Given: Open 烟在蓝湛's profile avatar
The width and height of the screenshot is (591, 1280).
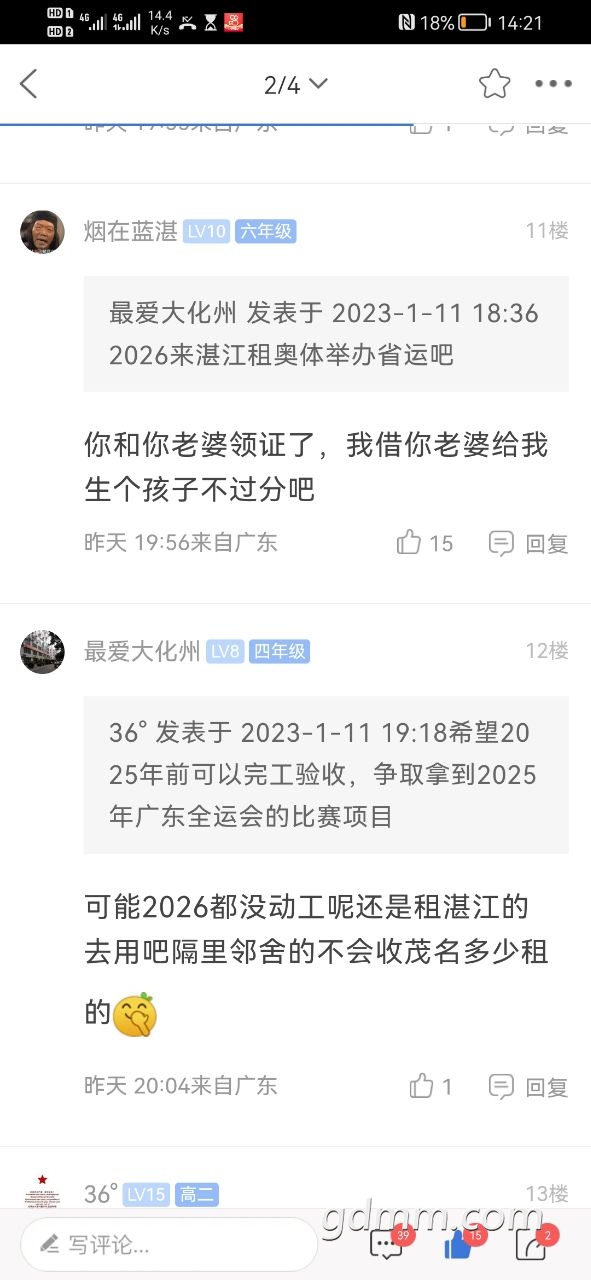Looking at the screenshot, I should click(x=42, y=232).
